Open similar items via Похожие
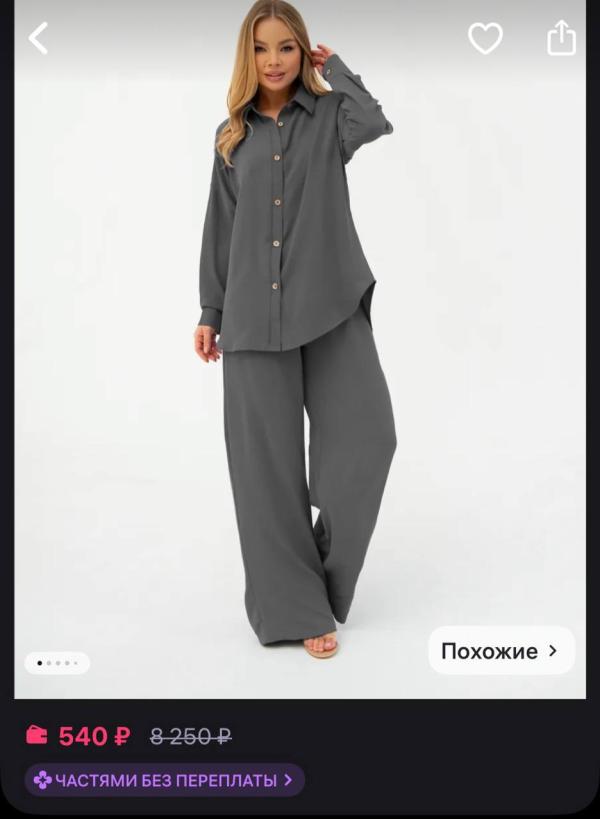 pyautogui.click(x=501, y=651)
